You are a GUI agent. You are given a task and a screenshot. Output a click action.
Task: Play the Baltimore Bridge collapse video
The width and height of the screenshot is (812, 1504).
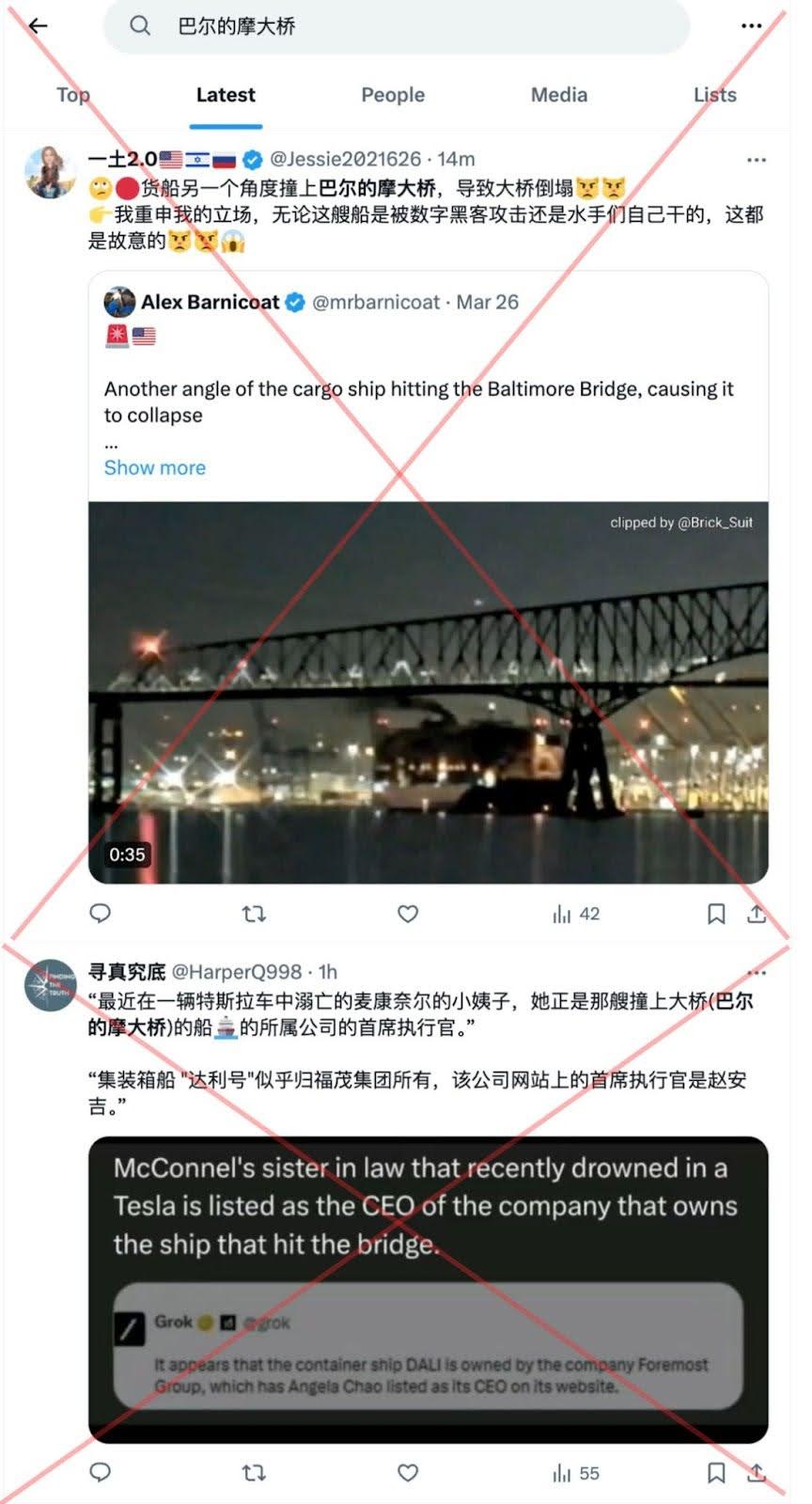point(429,693)
